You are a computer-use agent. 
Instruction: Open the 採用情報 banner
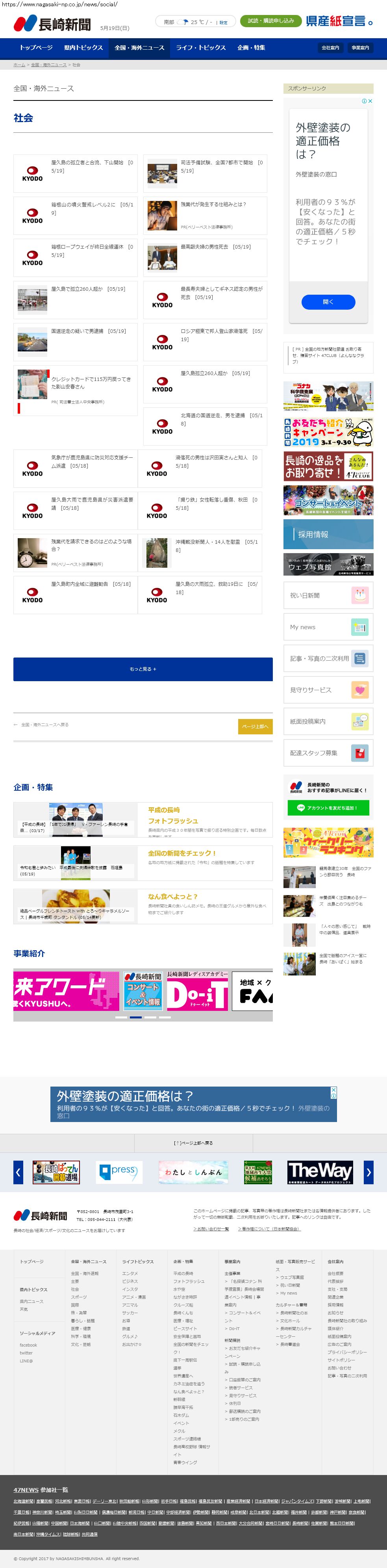(328, 535)
